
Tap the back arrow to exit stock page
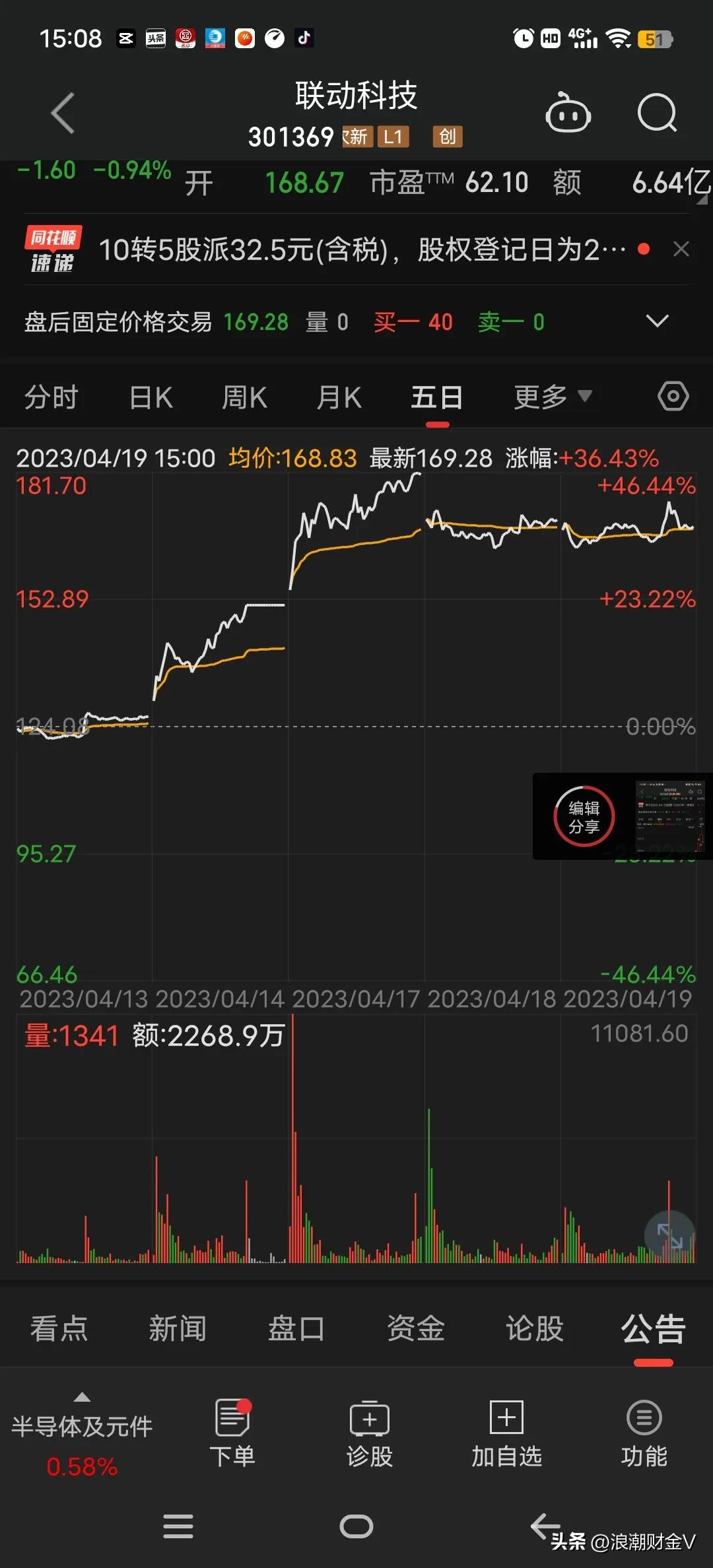61,112
